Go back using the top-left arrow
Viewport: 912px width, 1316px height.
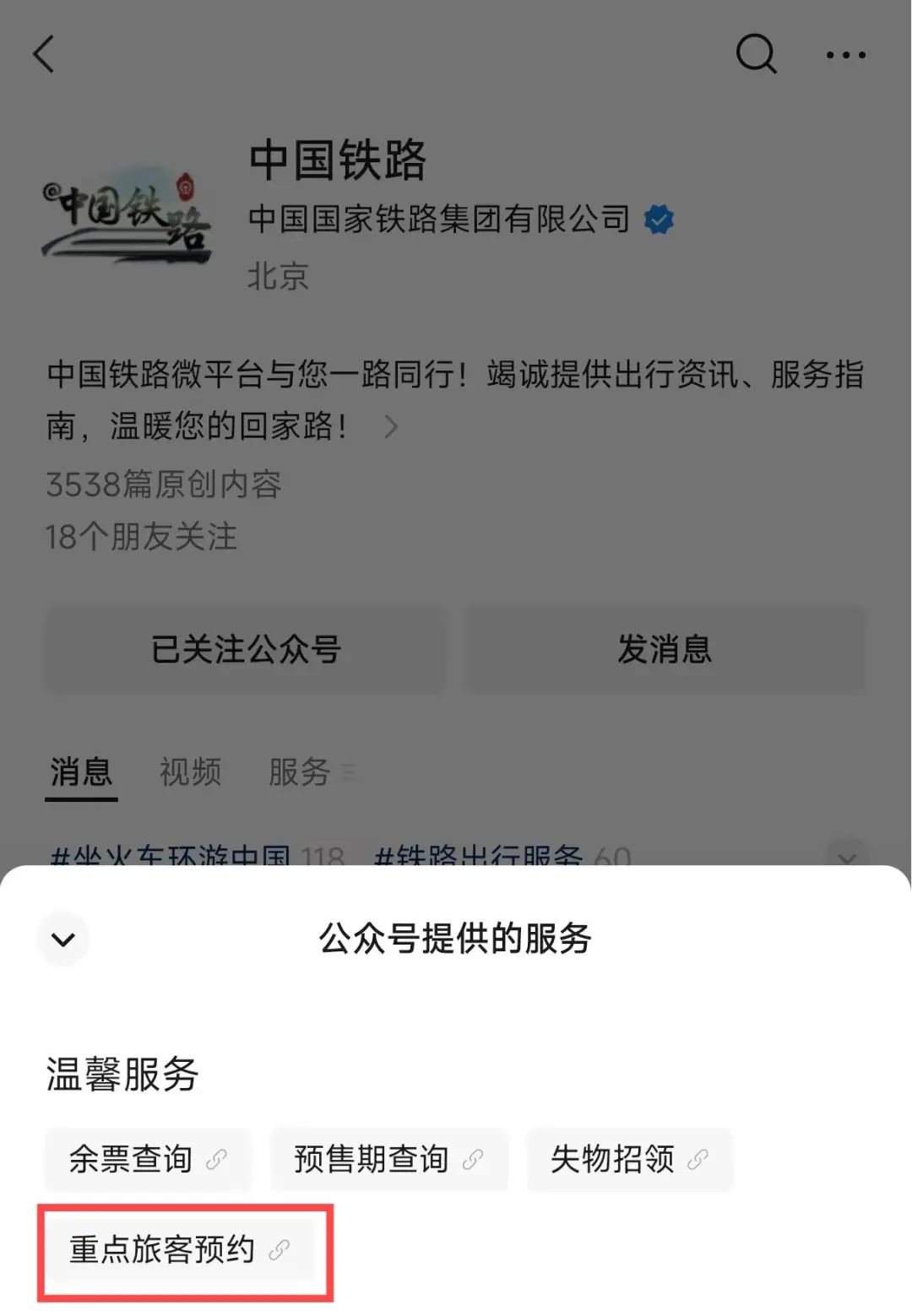tap(44, 55)
